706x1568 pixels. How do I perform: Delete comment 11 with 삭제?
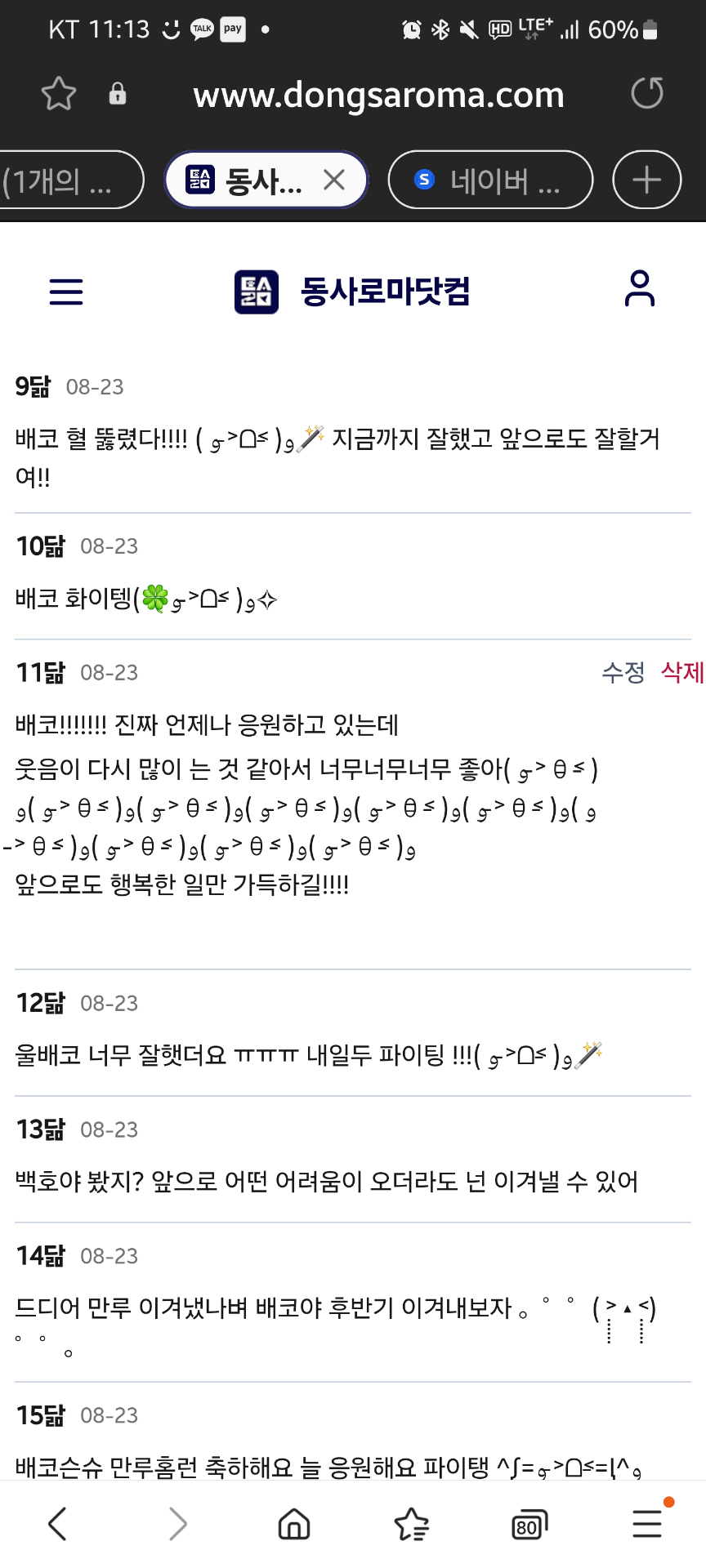pos(681,672)
